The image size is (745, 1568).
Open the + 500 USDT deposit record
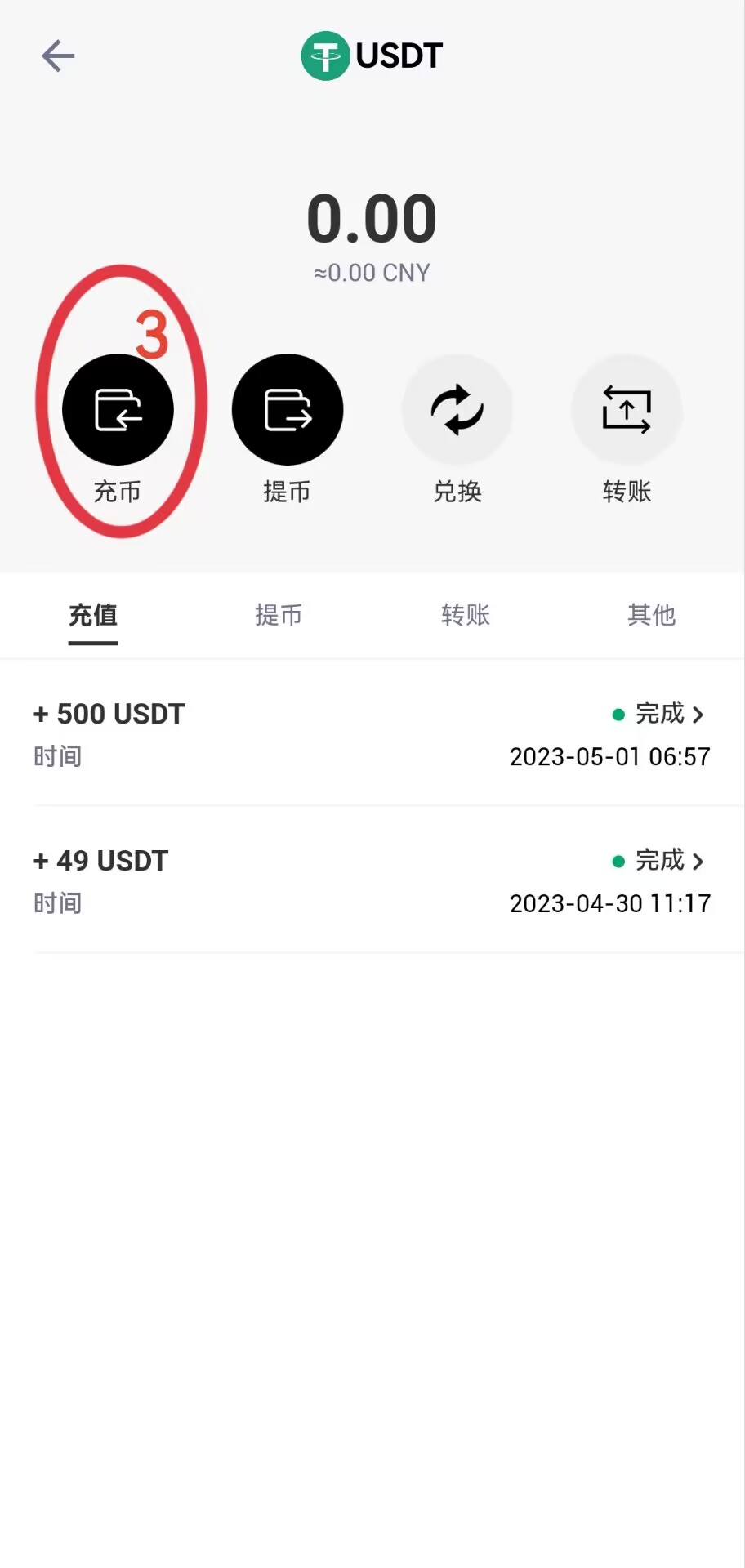[372, 733]
